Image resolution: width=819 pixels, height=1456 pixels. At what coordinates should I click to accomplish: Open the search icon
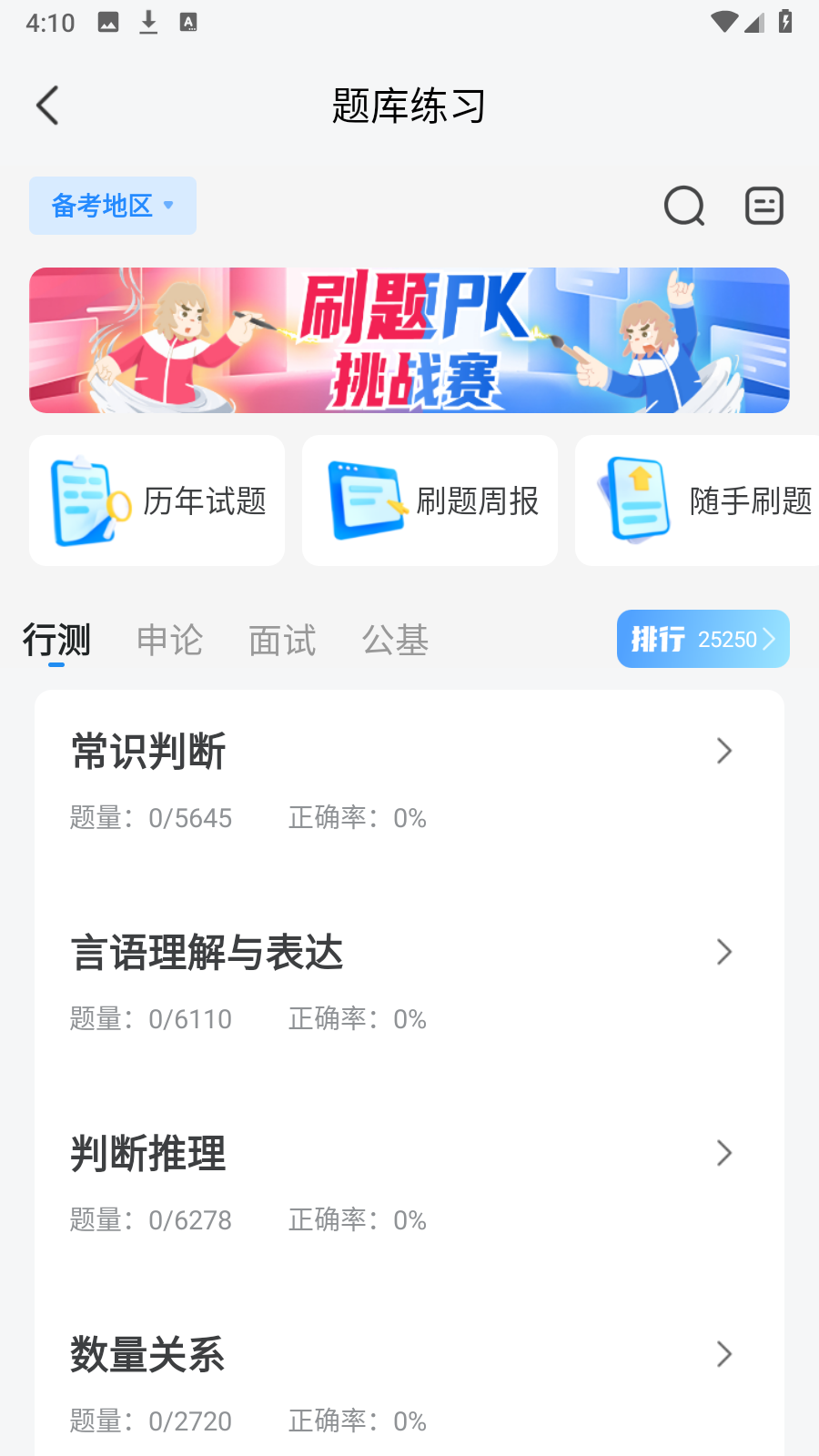683,206
